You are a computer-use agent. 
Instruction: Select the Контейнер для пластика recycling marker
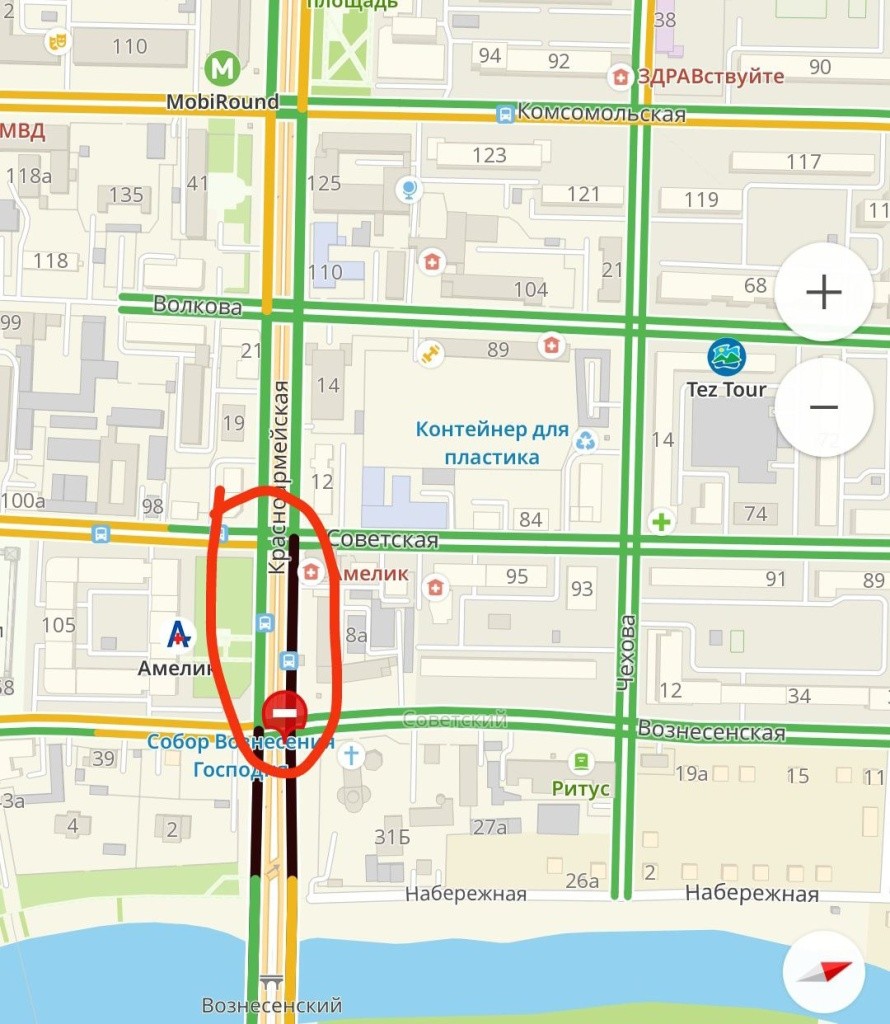[x=585, y=440]
